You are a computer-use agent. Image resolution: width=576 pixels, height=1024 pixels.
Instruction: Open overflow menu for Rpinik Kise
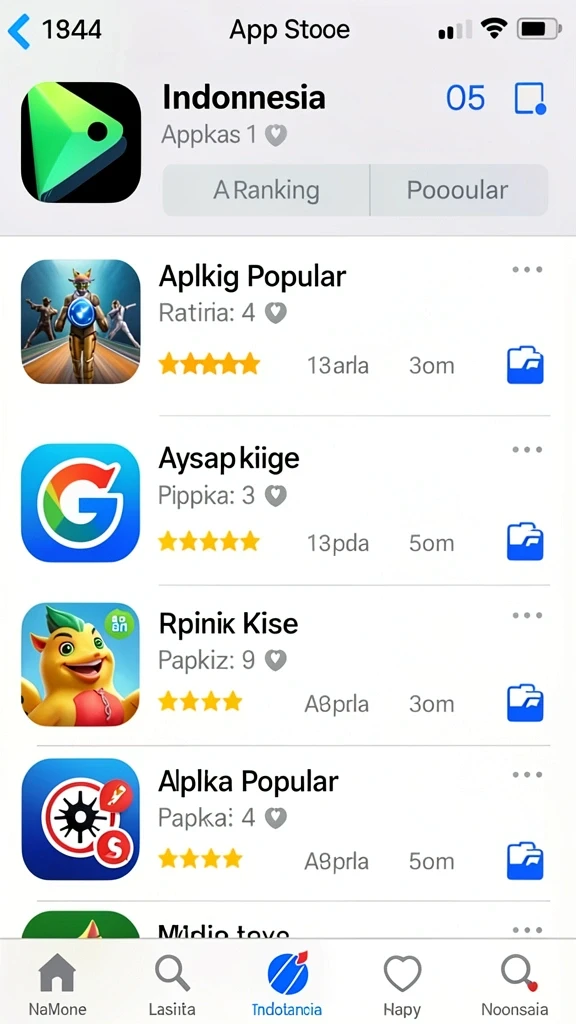pos(527,615)
